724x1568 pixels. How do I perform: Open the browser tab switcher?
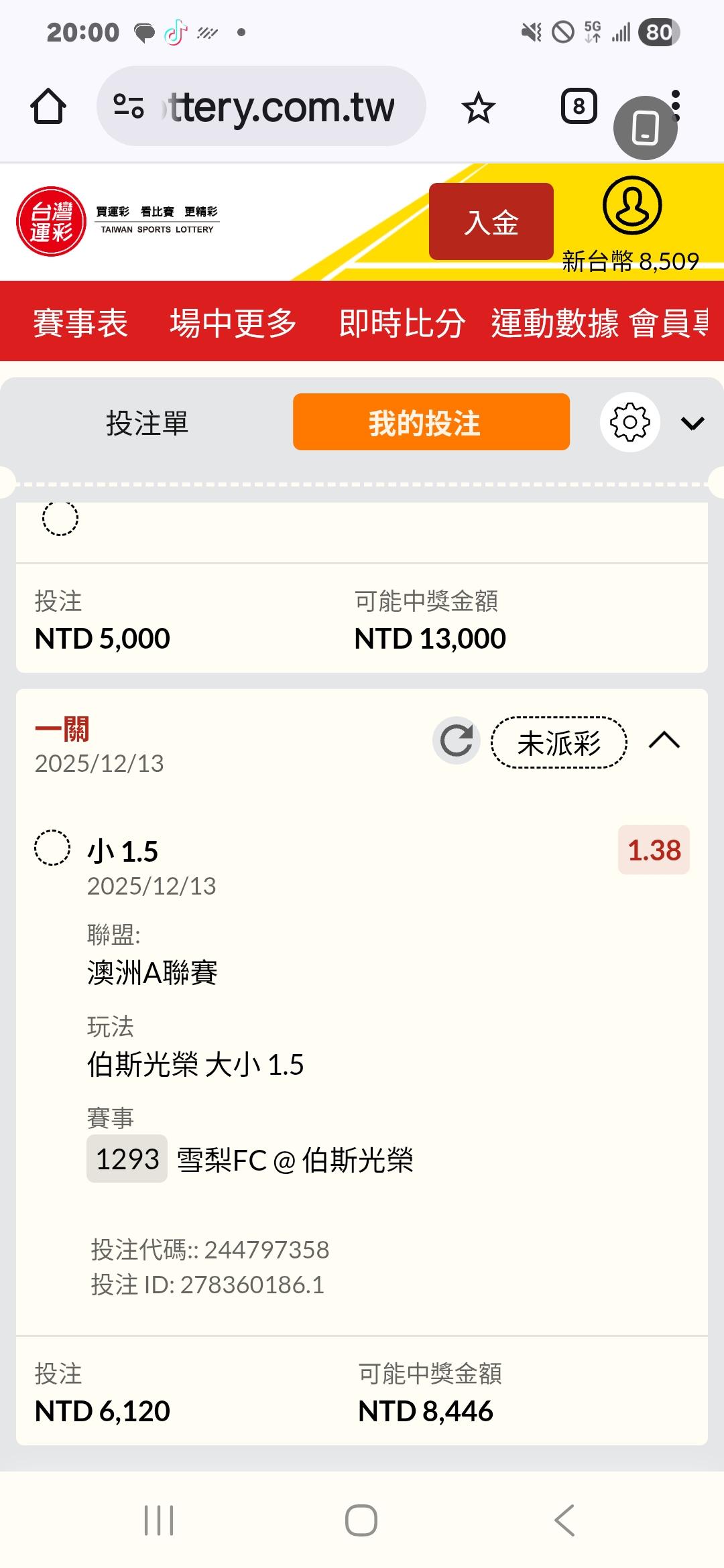click(x=579, y=106)
